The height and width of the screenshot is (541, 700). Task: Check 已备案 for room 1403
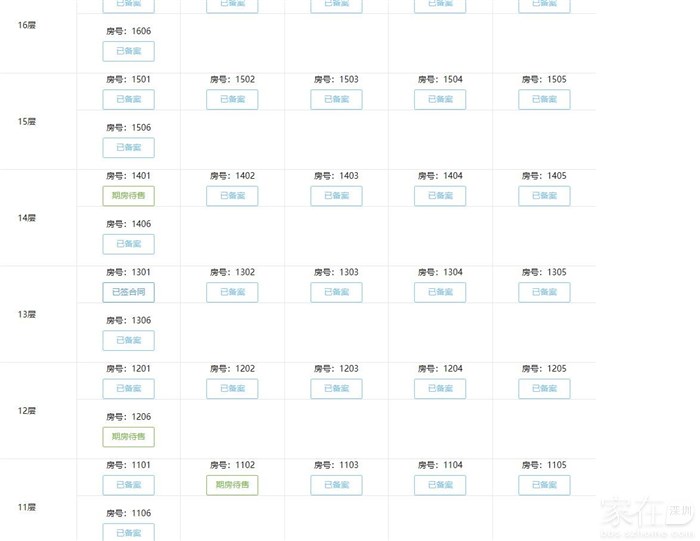pyautogui.click(x=336, y=196)
